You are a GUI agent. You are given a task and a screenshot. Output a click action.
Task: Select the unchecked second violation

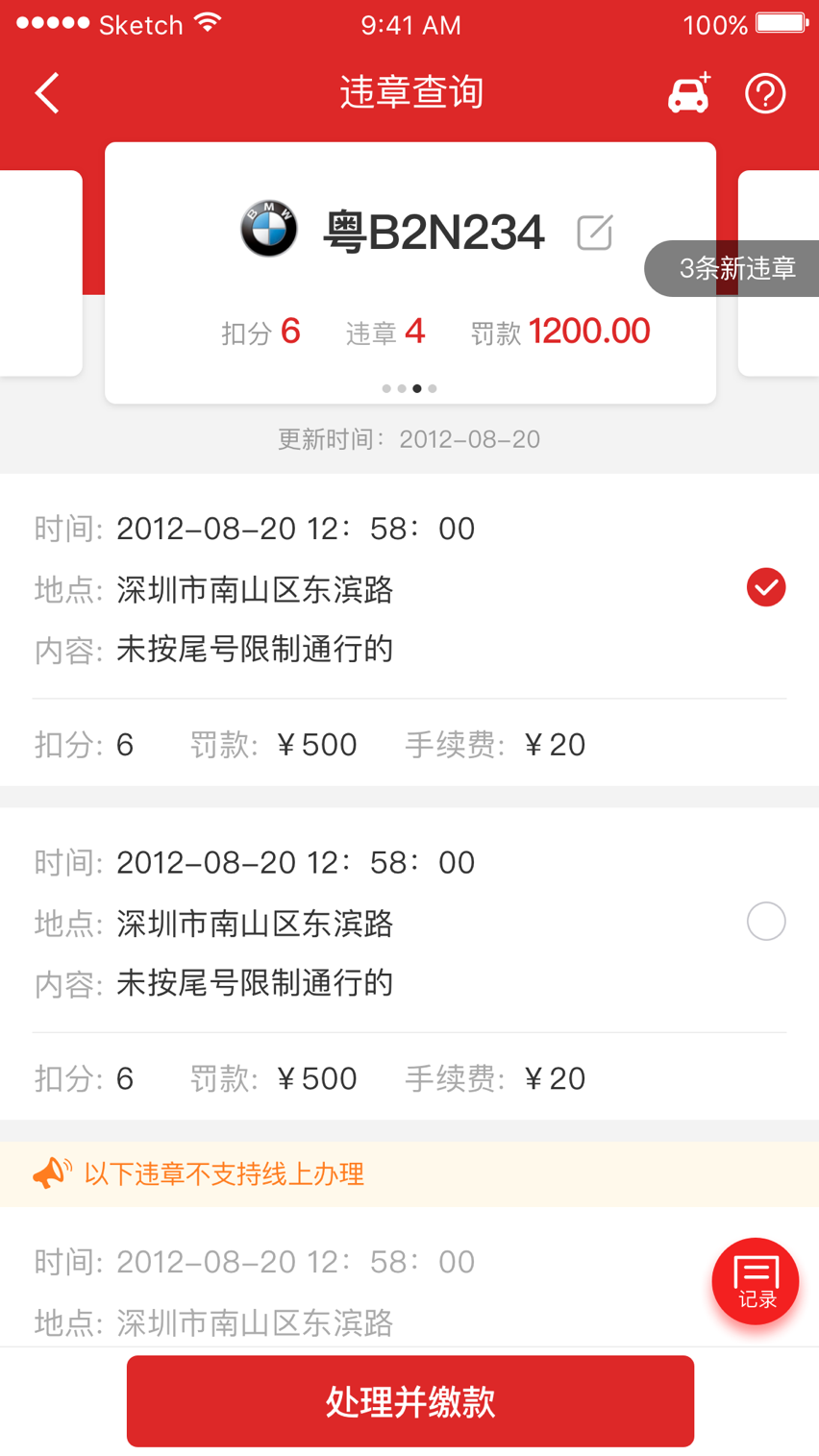click(765, 922)
